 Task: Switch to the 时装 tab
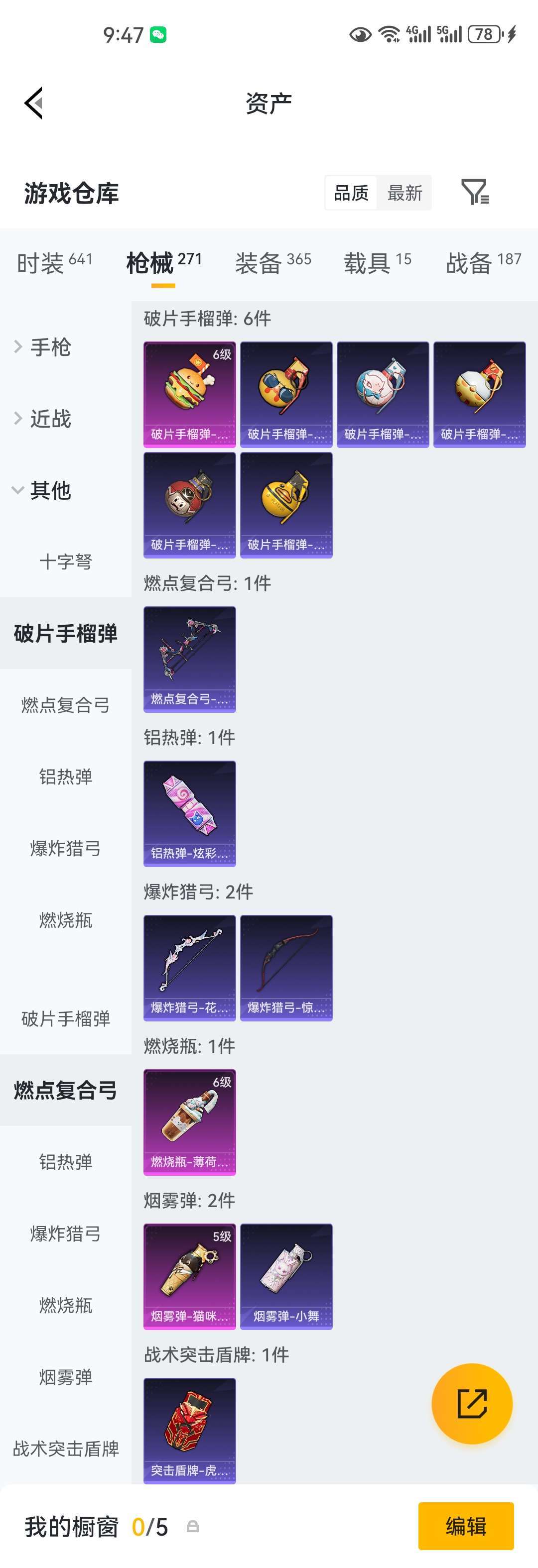tap(54, 263)
